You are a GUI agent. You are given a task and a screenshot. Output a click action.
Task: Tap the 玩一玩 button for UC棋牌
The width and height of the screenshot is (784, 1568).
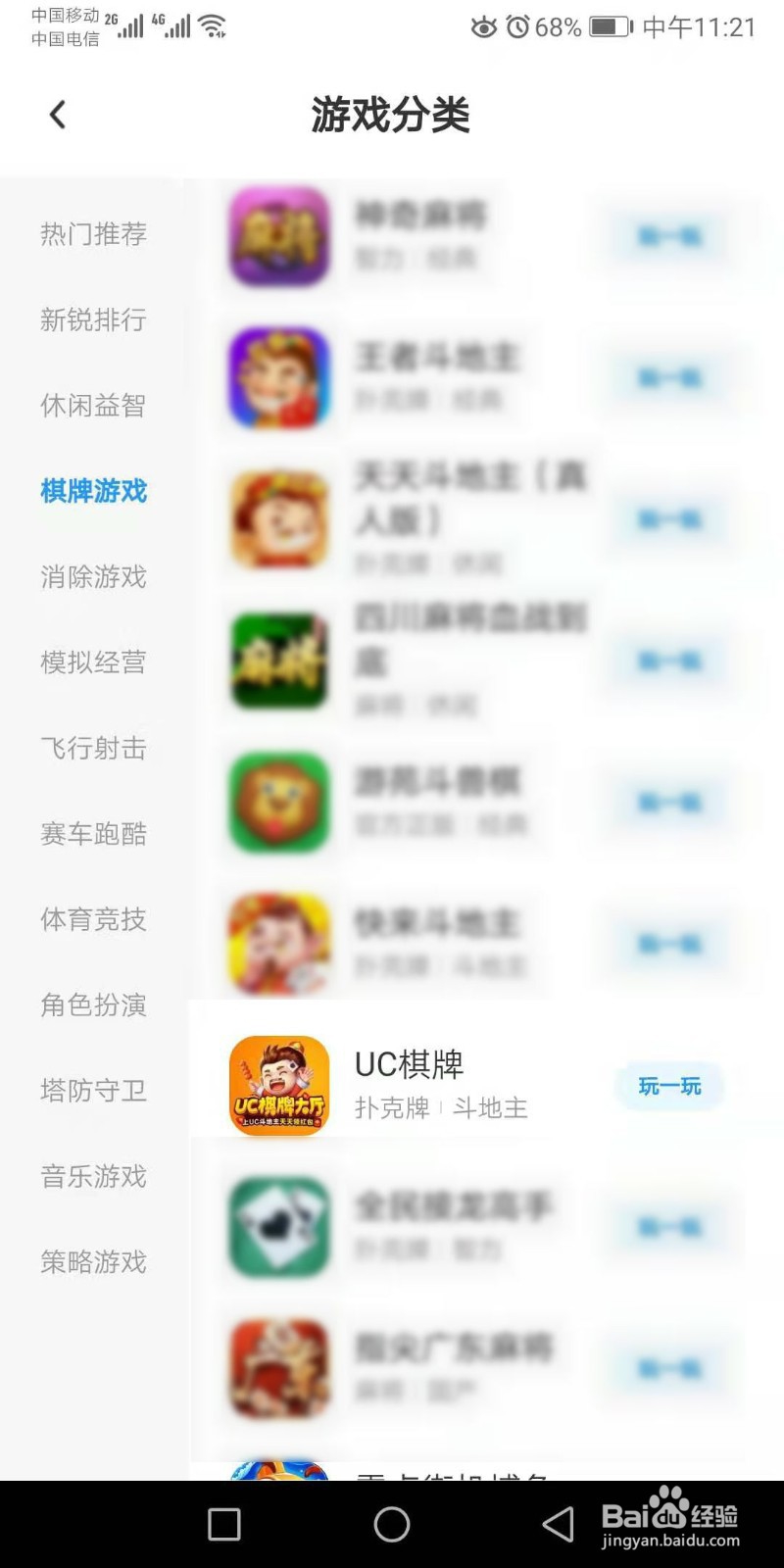tap(669, 1086)
